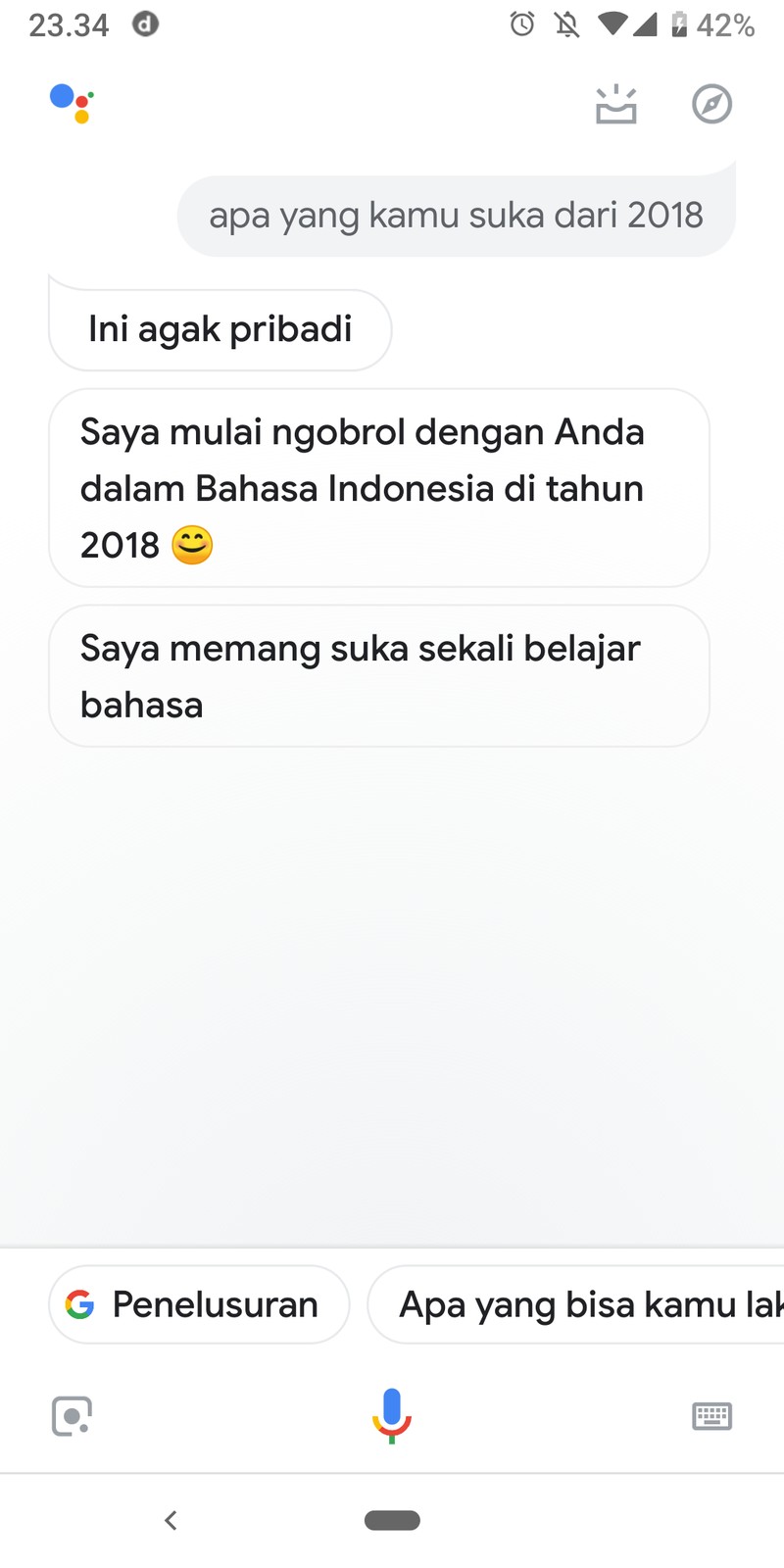Image resolution: width=784 pixels, height=1568 pixels.
Task: Edit the query 'apa yang kamu suka dari 2018'
Action: coord(456,216)
